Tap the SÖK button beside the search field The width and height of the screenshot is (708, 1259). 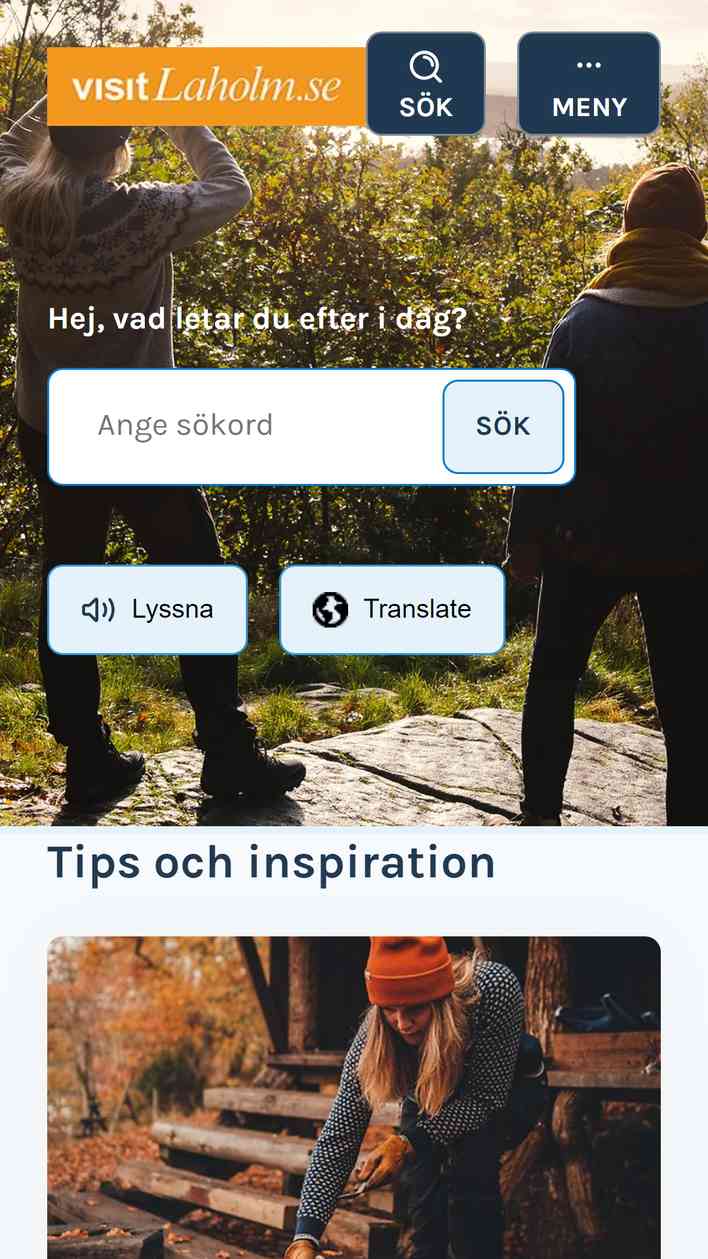tap(503, 426)
